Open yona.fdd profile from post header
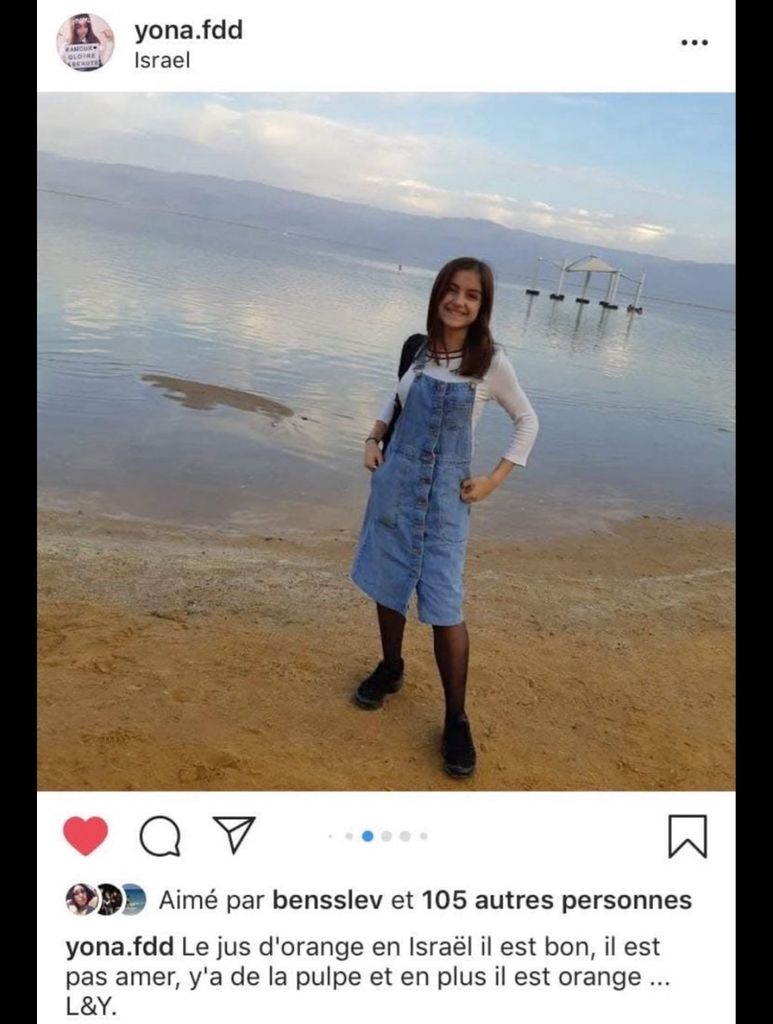This screenshot has width=773, height=1024. (x=188, y=31)
